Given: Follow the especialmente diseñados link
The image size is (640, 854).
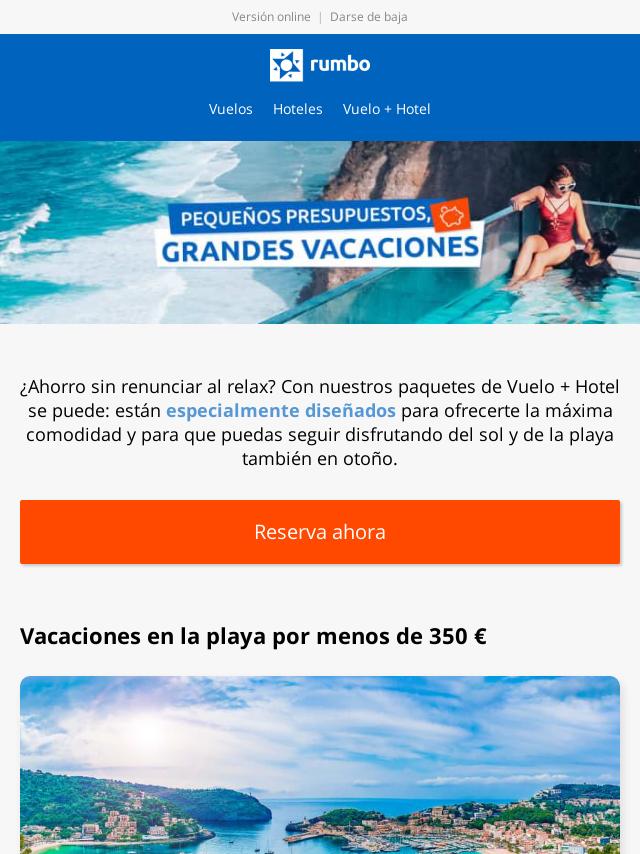Looking at the screenshot, I should point(281,411).
